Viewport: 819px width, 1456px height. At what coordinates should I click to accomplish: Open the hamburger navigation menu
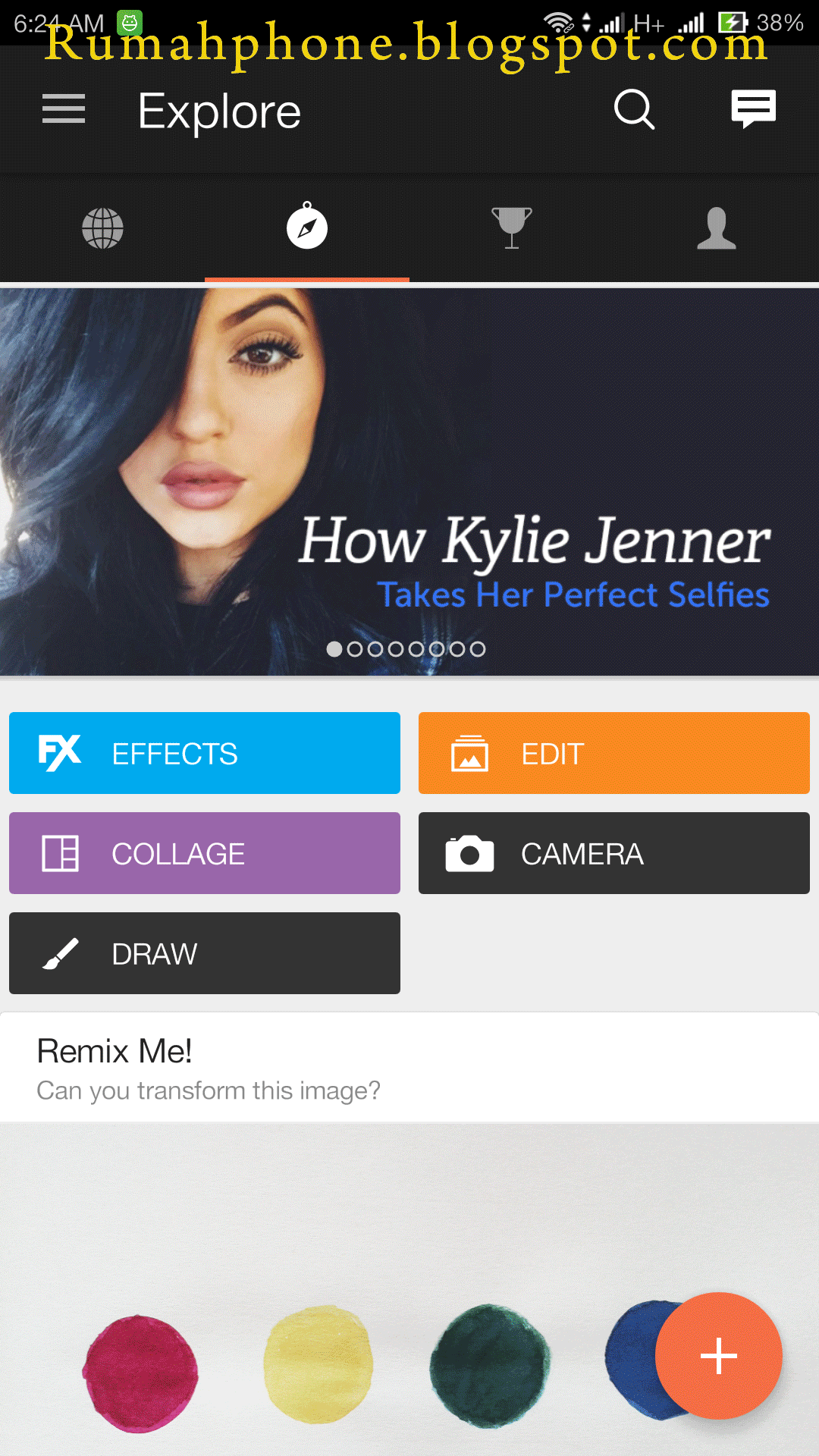coord(64,109)
